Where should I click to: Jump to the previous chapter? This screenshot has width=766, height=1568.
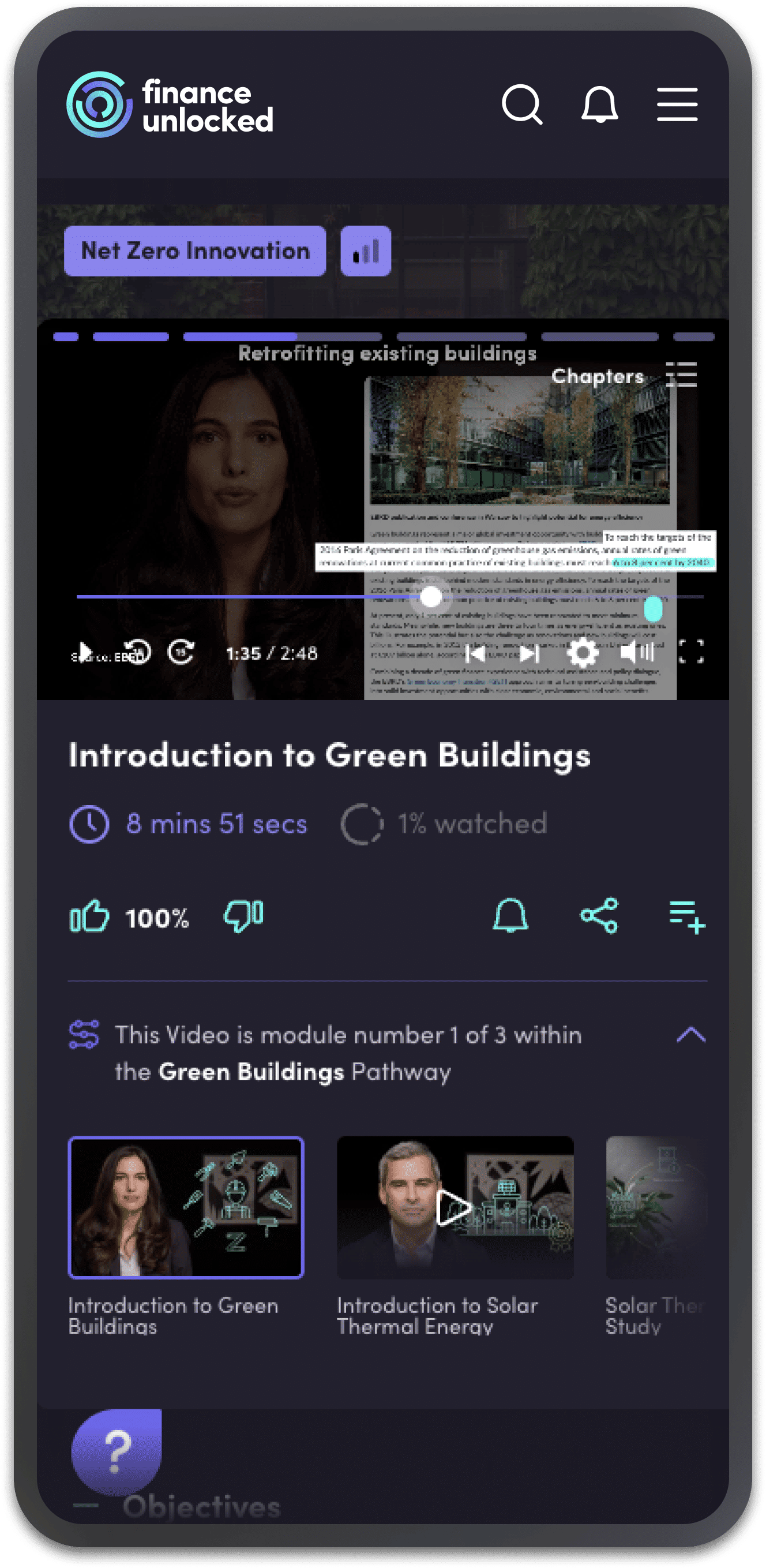pyautogui.click(x=475, y=653)
